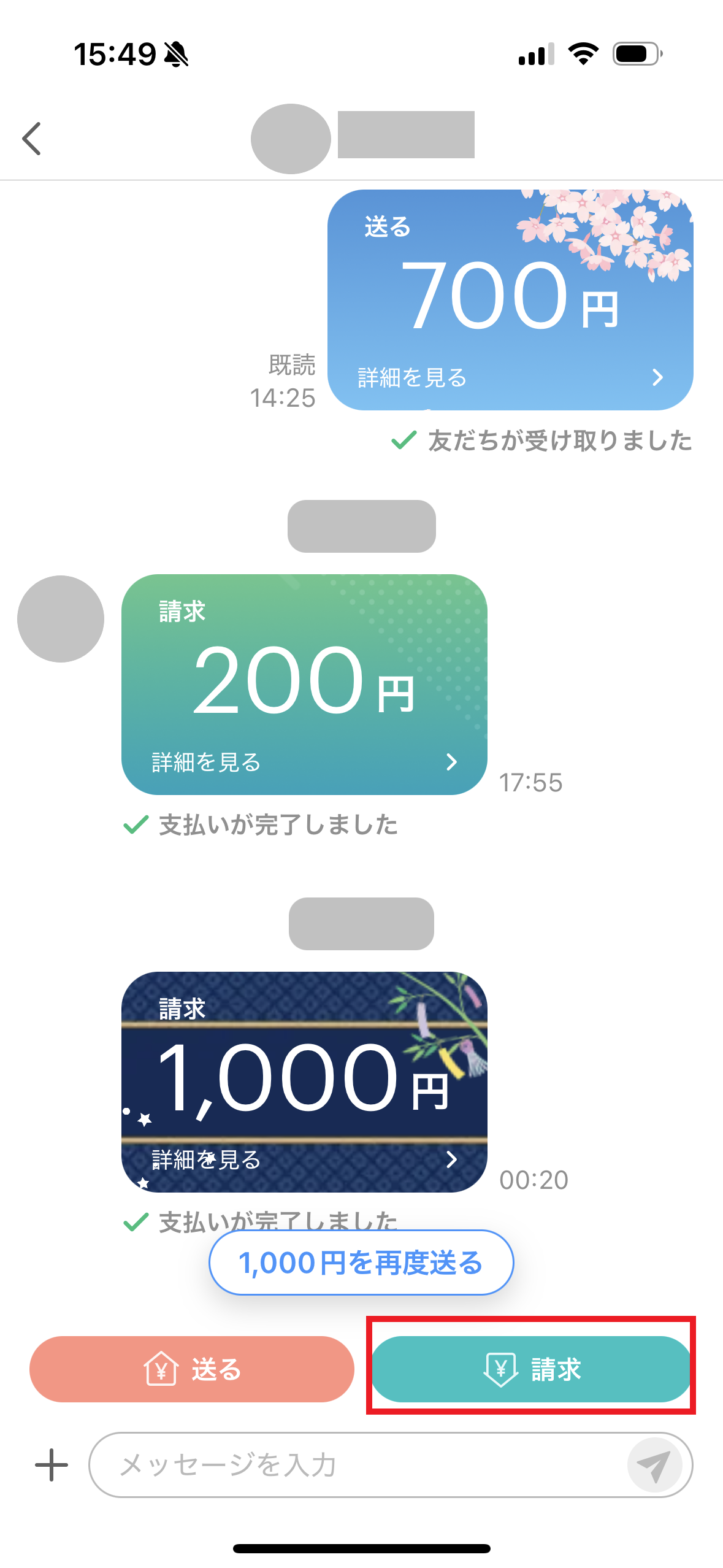The height and width of the screenshot is (1568, 723).
Task: Tap the Wi-Fi icon in the status bar
Action: 583,54
